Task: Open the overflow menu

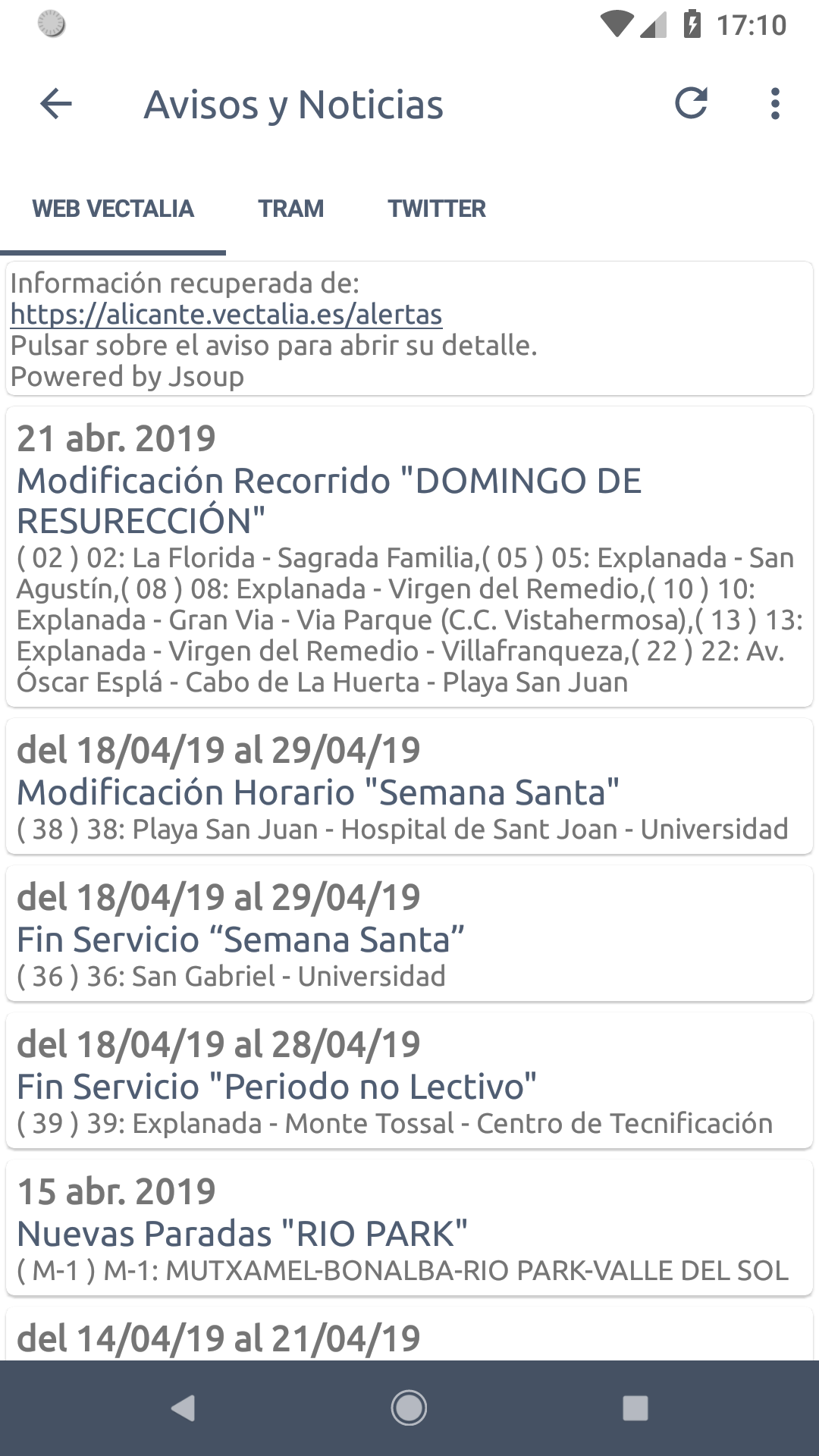Action: [775, 104]
